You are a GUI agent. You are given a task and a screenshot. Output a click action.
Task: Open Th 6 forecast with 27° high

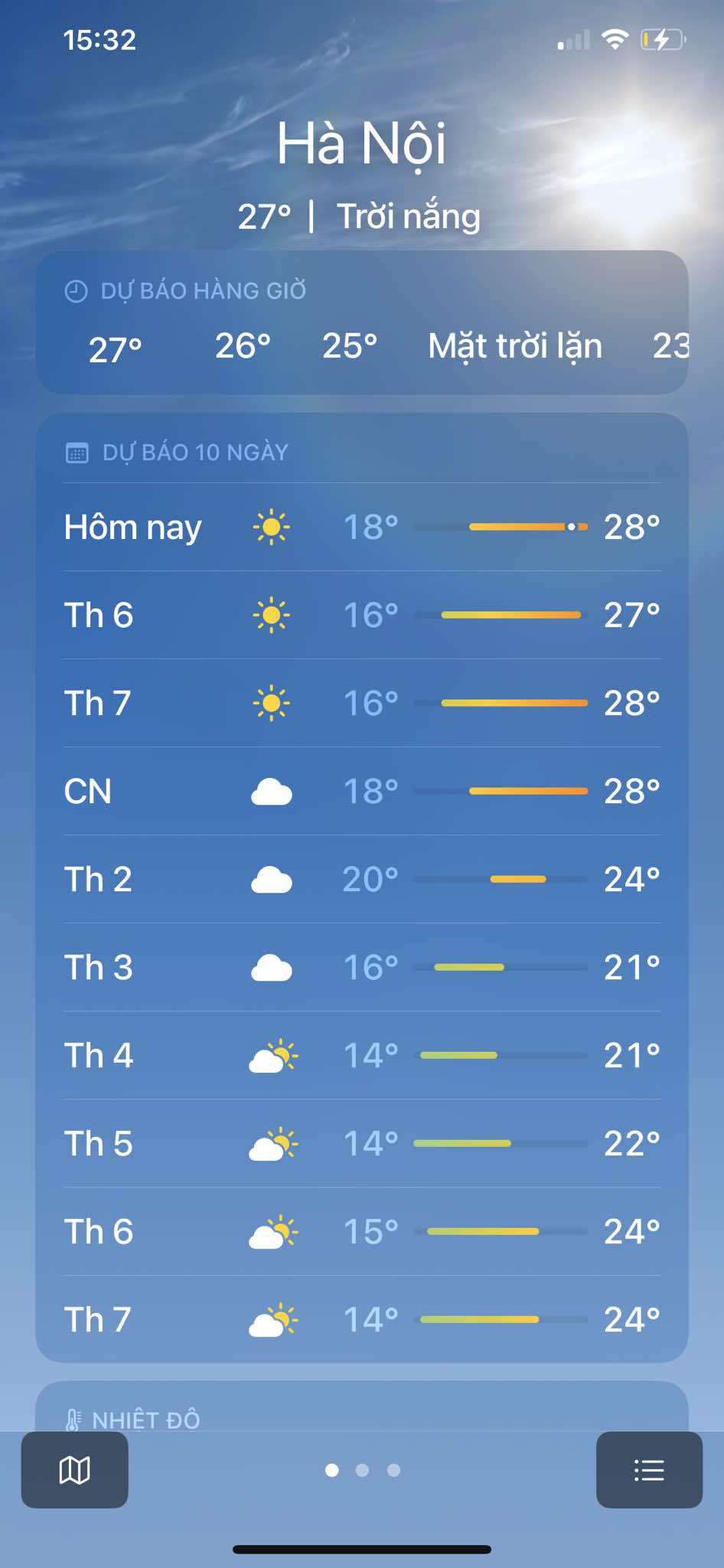[x=361, y=615]
